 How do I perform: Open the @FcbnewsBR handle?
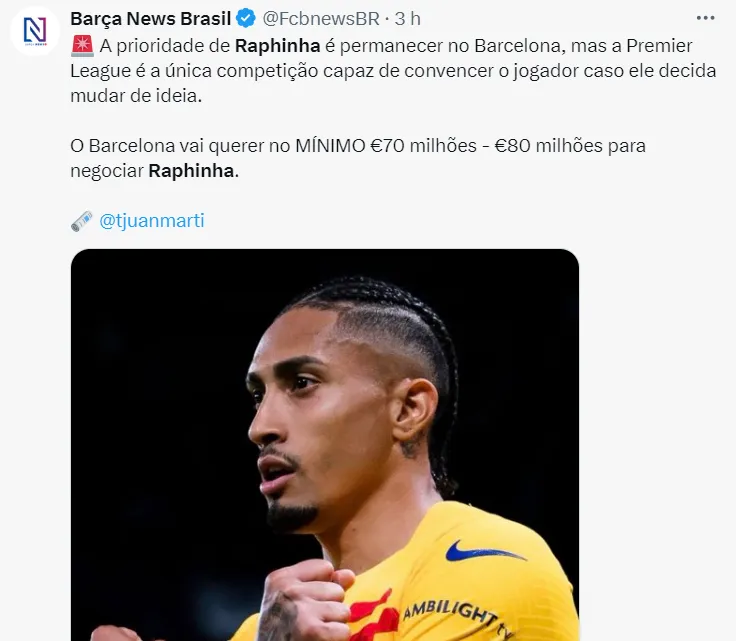click(323, 19)
